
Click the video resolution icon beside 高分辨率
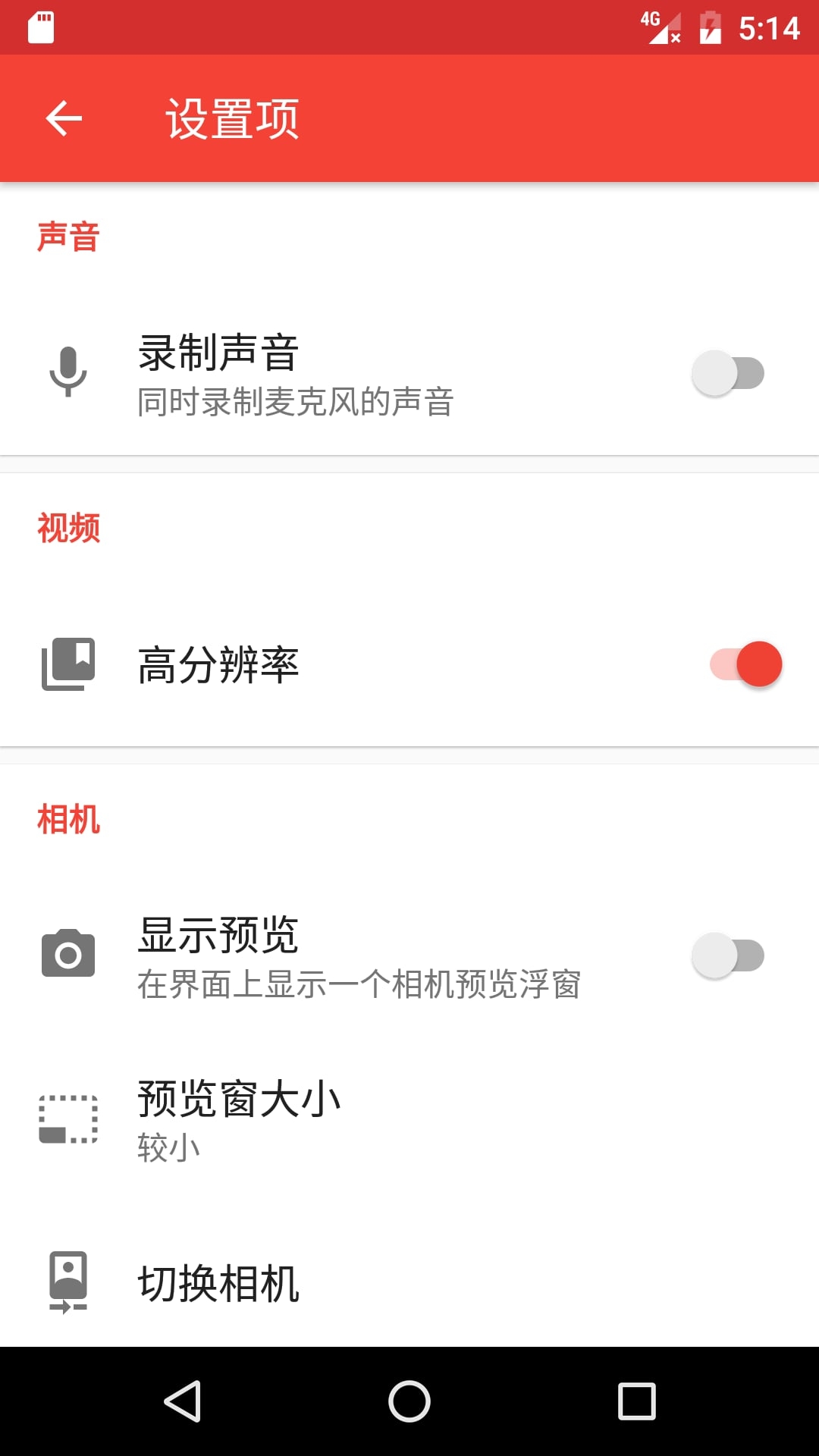pos(68,665)
